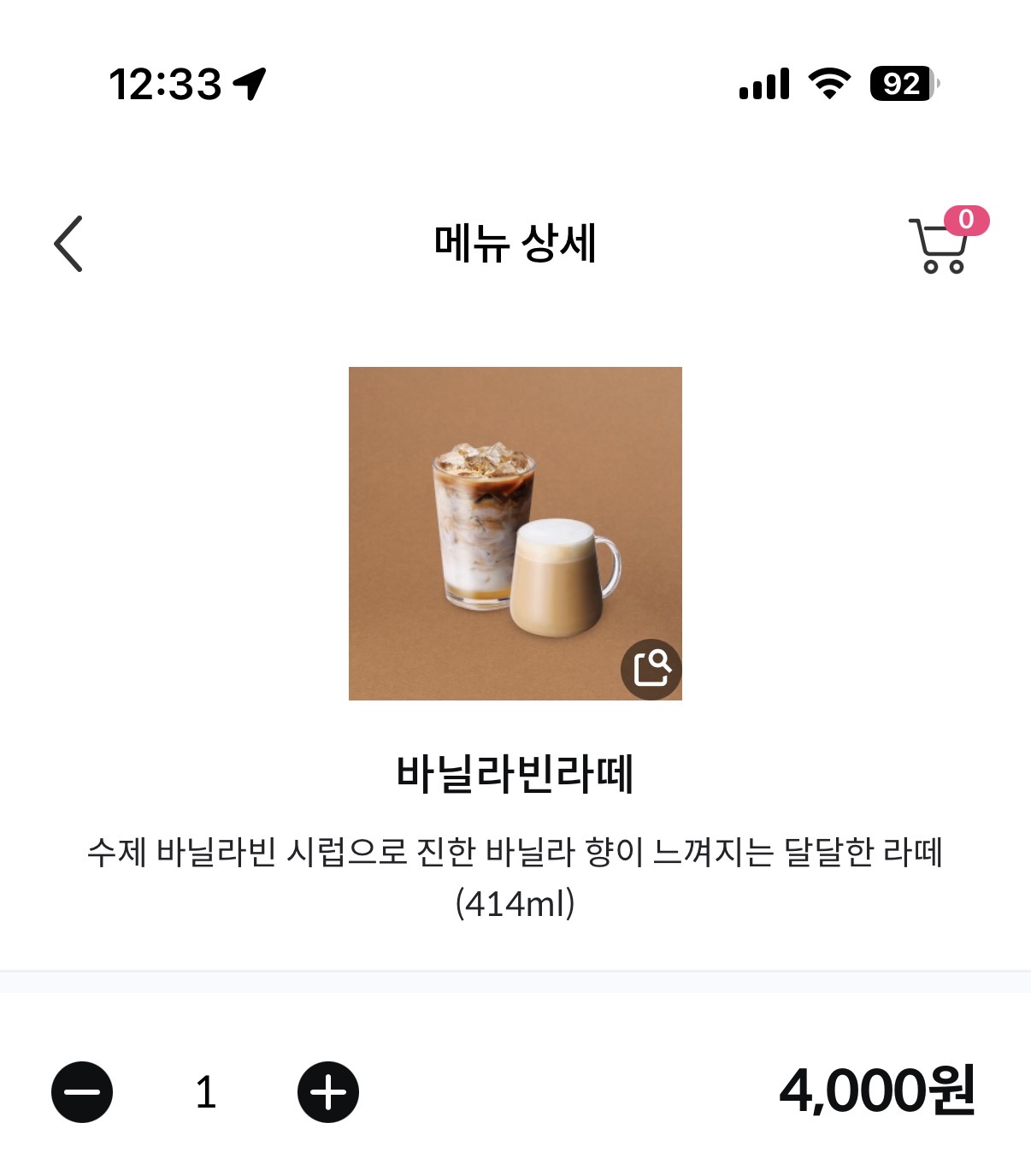Screen dimensions: 1031x1176
Task: Enlarge the 바닐라빈라떼 product image
Action: click(x=651, y=669)
